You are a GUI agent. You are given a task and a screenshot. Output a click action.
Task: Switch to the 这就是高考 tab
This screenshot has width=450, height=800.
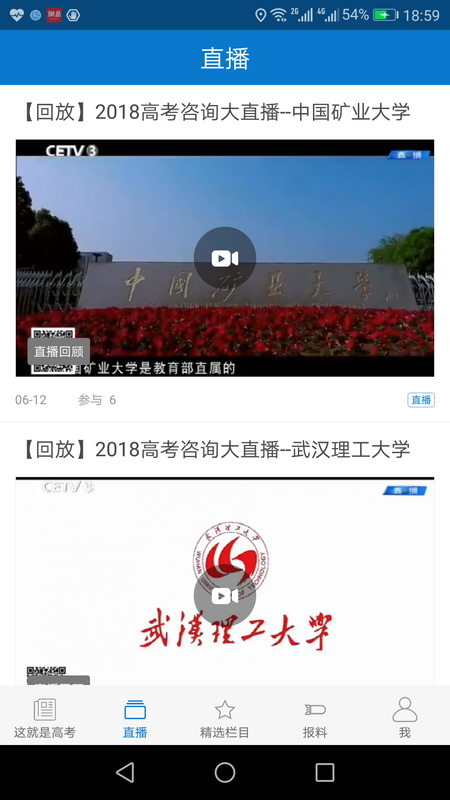45,718
